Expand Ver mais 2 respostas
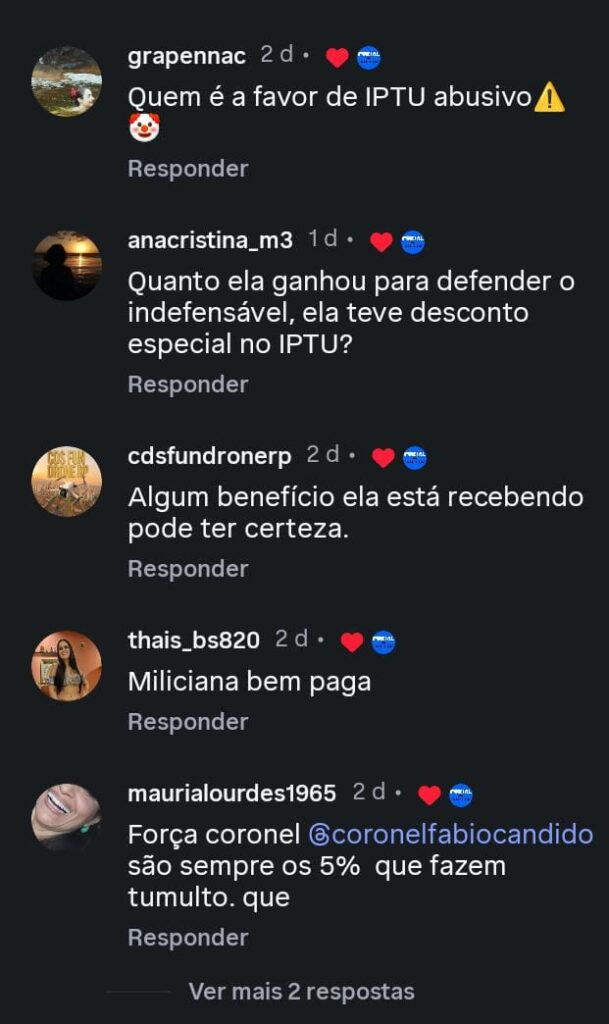The width and height of the screenshot is (609, 1024). click(x=301, y=992)
